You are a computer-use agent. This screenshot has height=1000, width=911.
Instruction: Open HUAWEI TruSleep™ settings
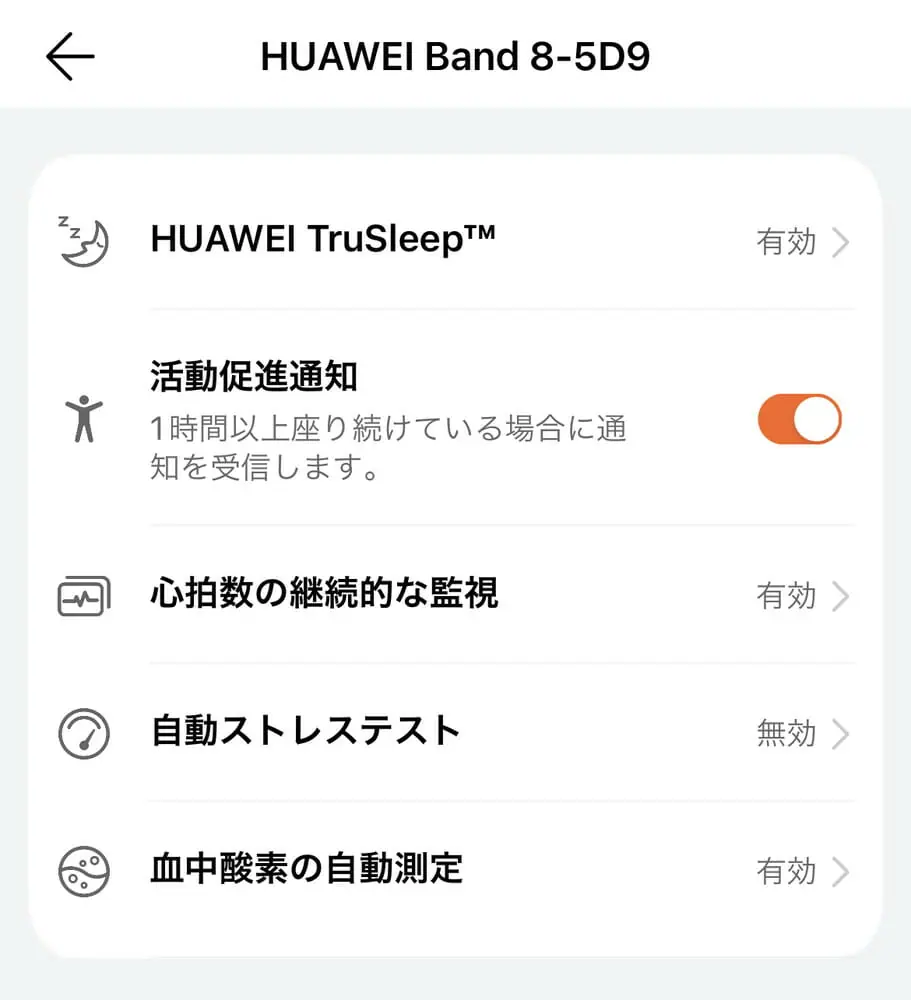point(455,241)
